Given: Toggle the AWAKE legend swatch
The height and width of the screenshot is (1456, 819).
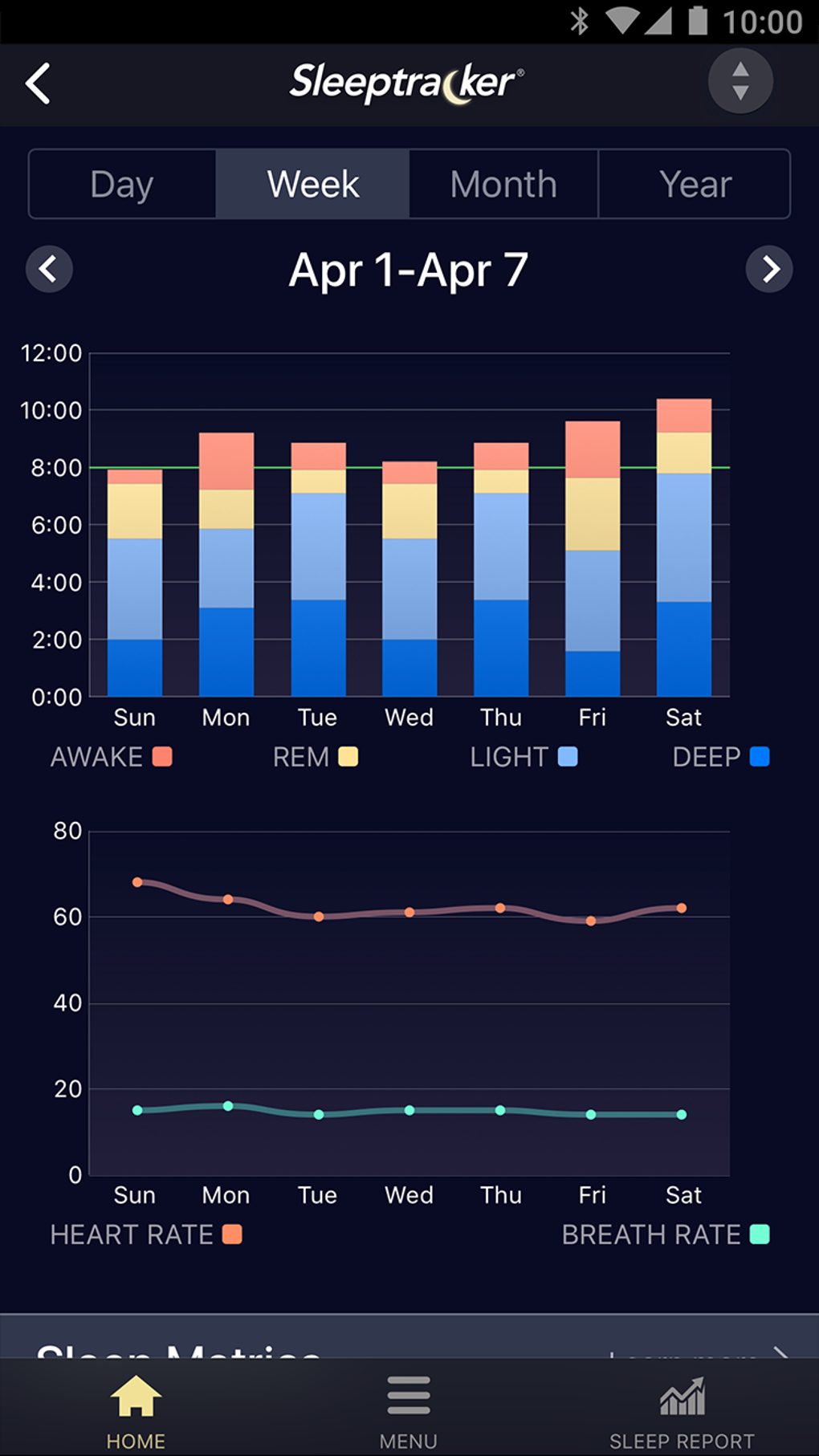Looking at the screenshot, I should [161, 756].
